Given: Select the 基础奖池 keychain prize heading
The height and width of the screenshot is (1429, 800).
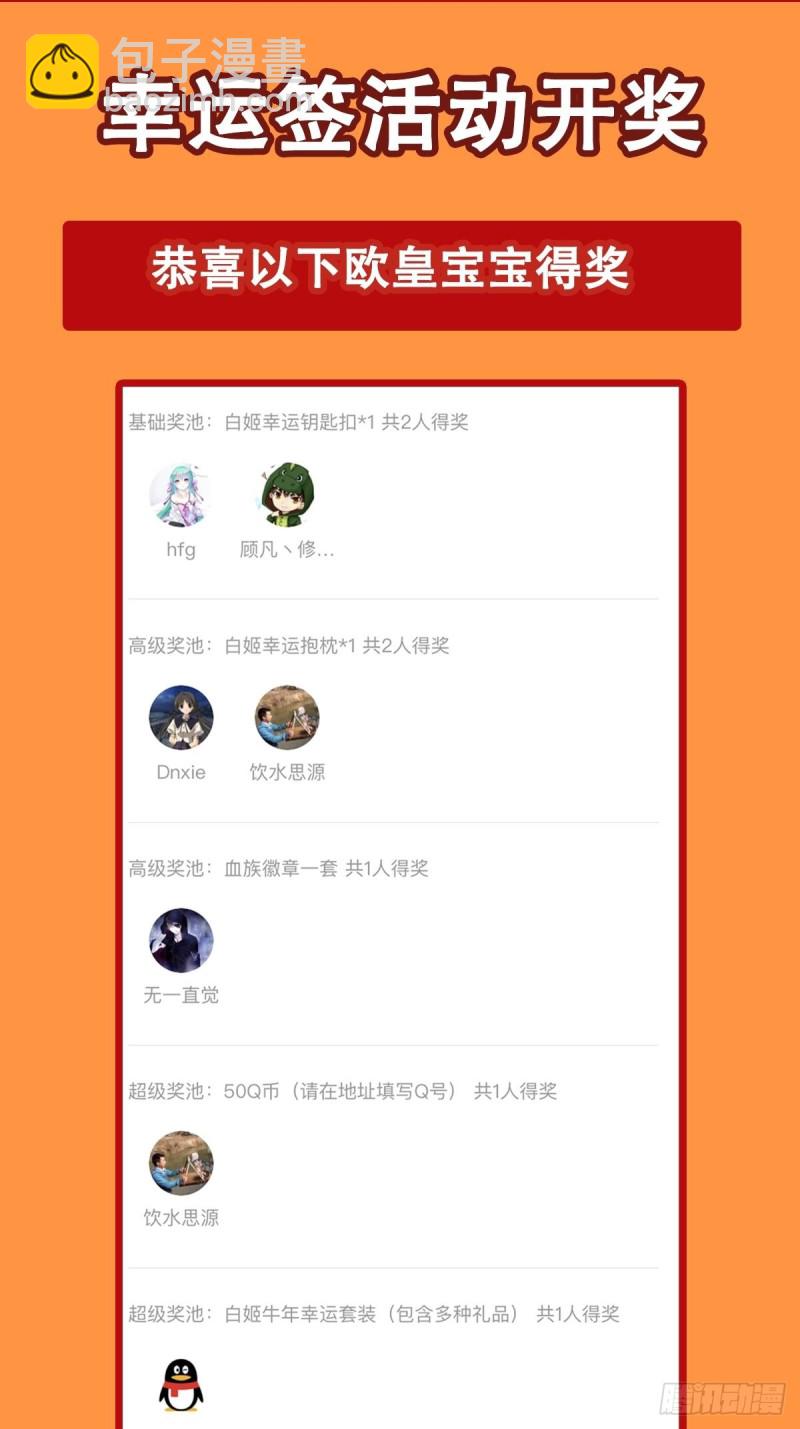Looking at the screenshot, I should pos(300,423).
